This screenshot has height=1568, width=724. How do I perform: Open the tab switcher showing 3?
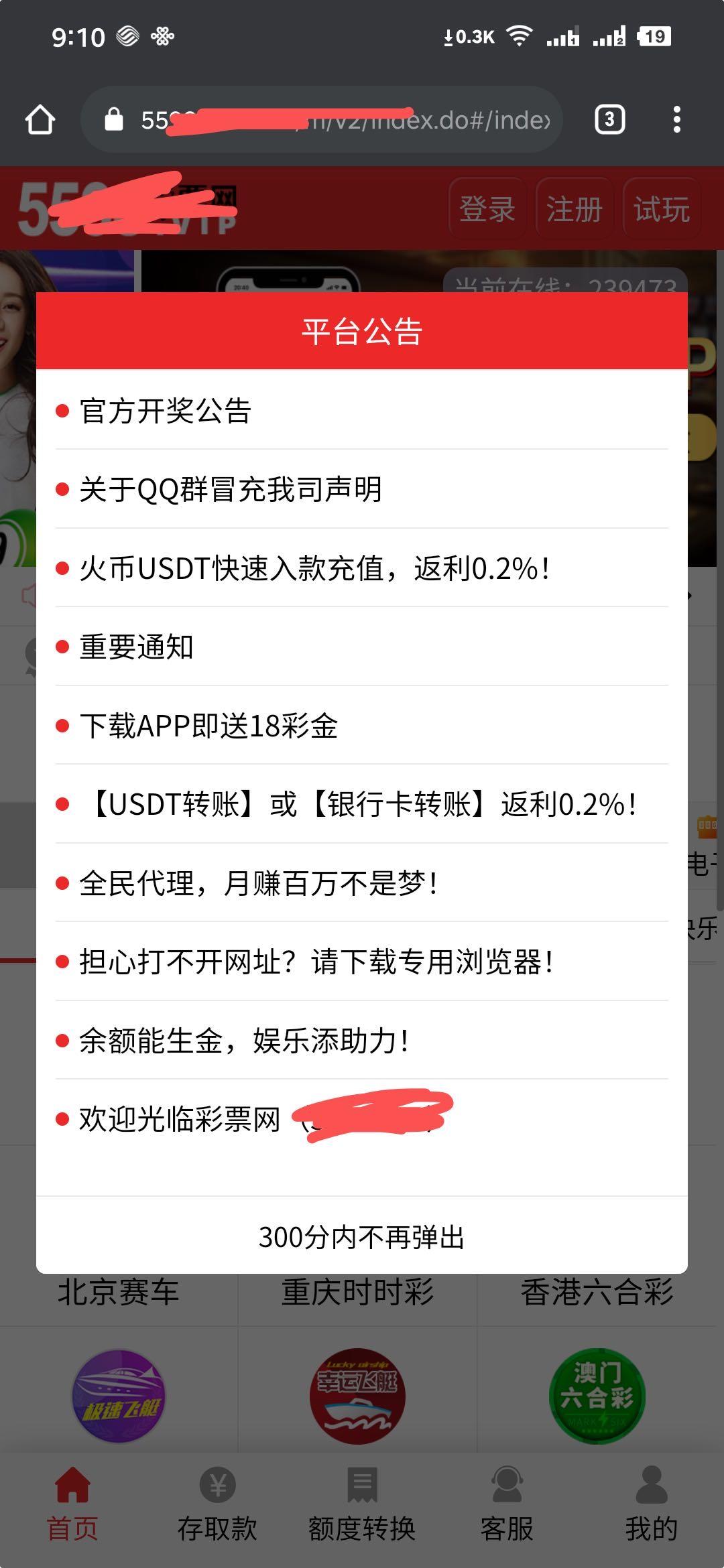(x=609, y=119)
